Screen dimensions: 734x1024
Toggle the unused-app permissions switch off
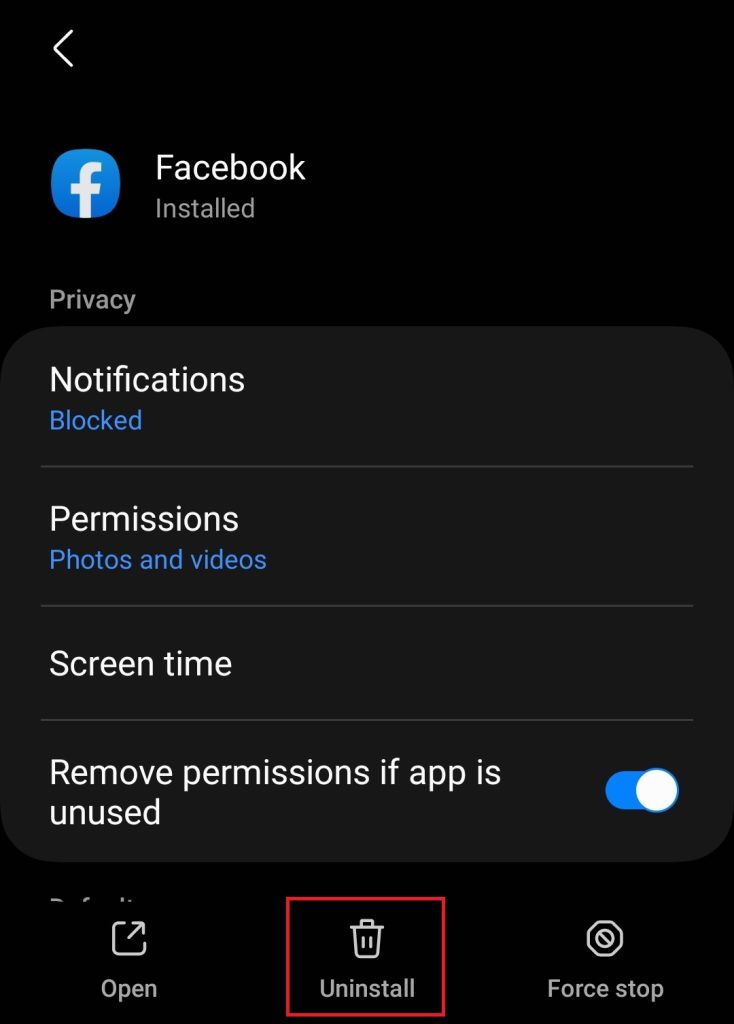click(643, 790)
